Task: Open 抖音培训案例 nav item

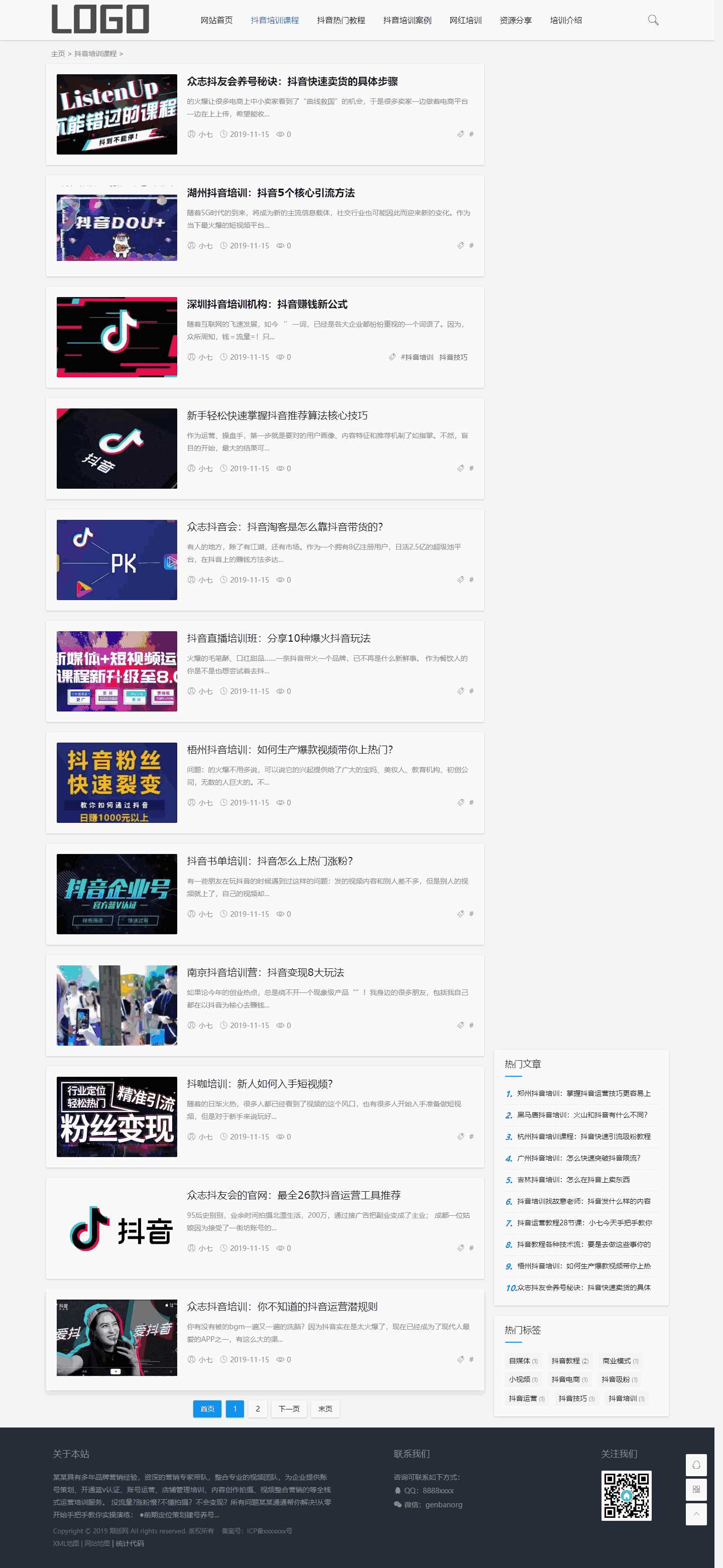Action: 407,20
